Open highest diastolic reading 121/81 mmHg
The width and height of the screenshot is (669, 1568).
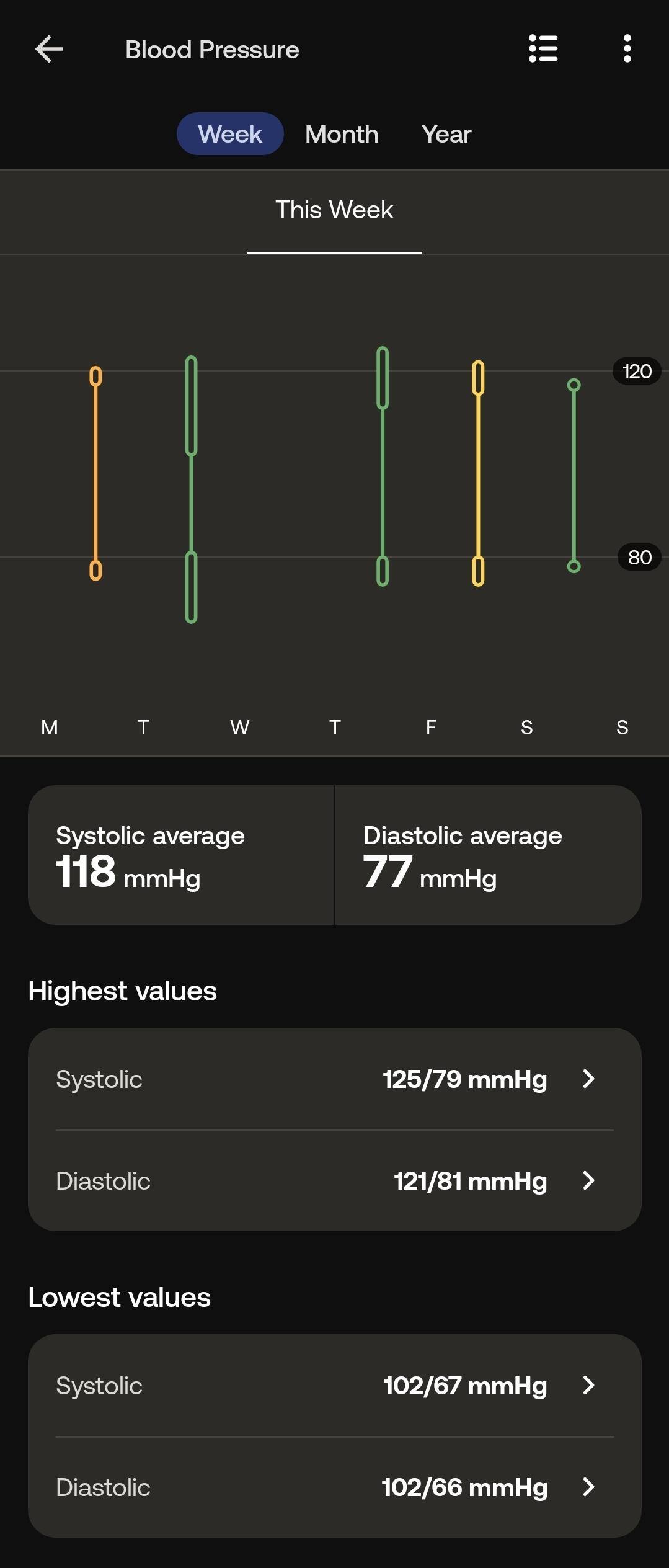[x=335, y=1181]
